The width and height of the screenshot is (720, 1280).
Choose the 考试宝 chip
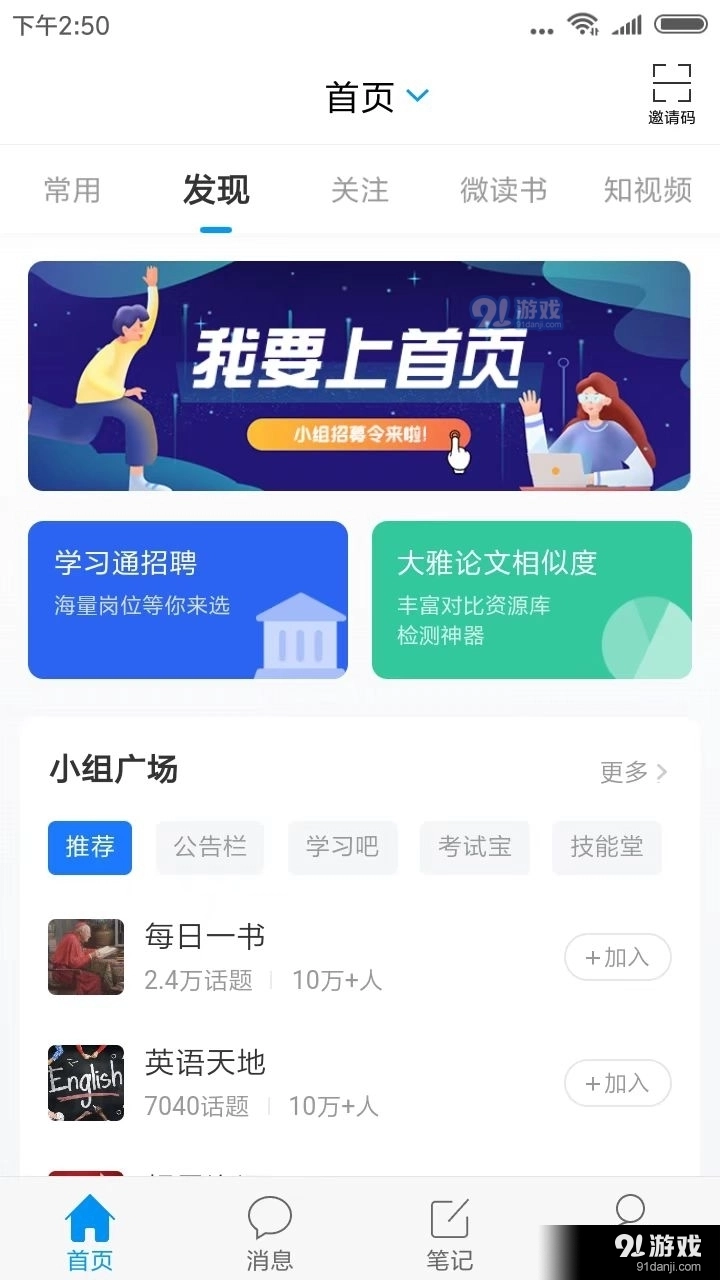pos(474,847)
